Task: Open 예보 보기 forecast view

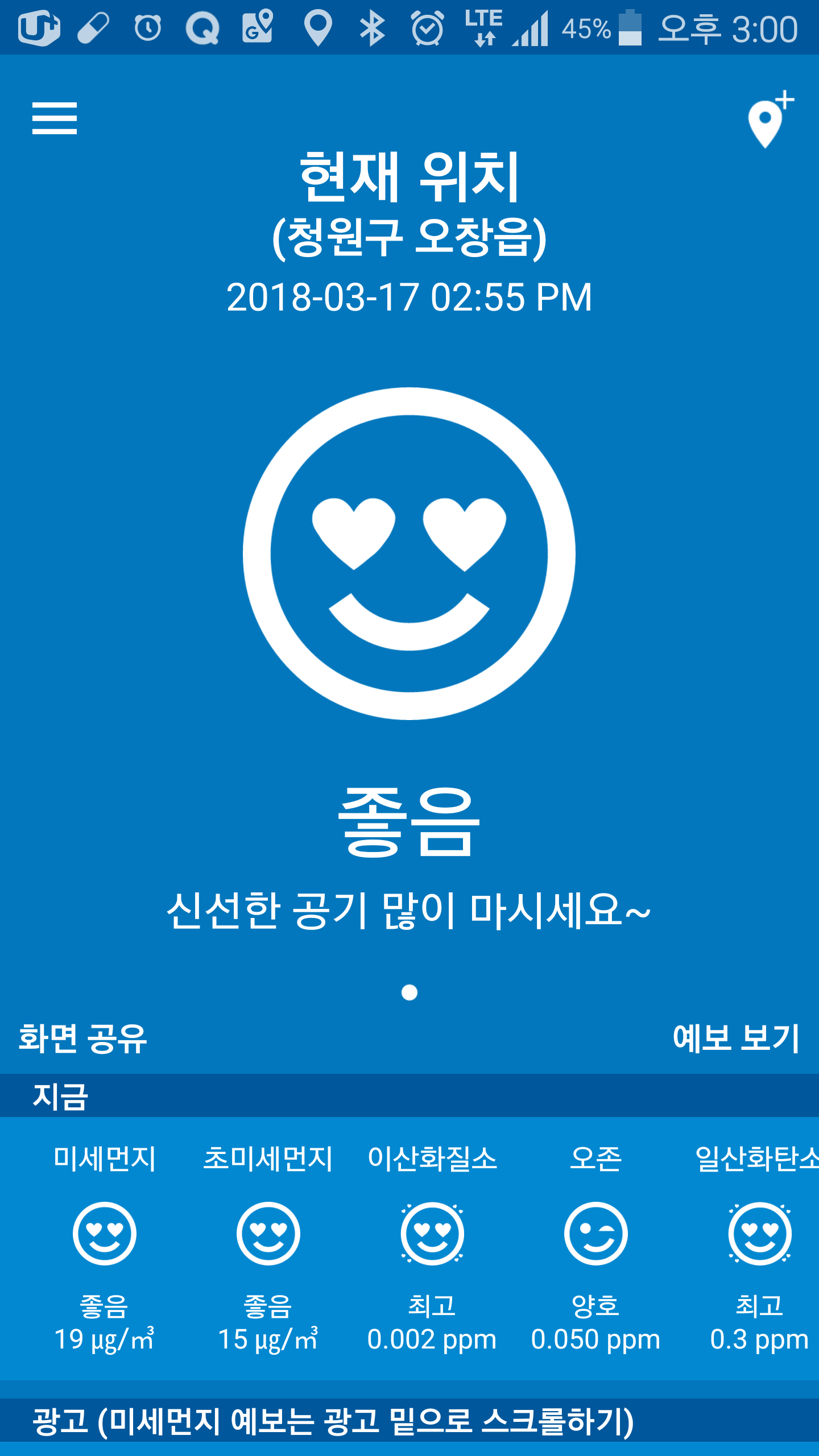Action: click(736, 1039)
